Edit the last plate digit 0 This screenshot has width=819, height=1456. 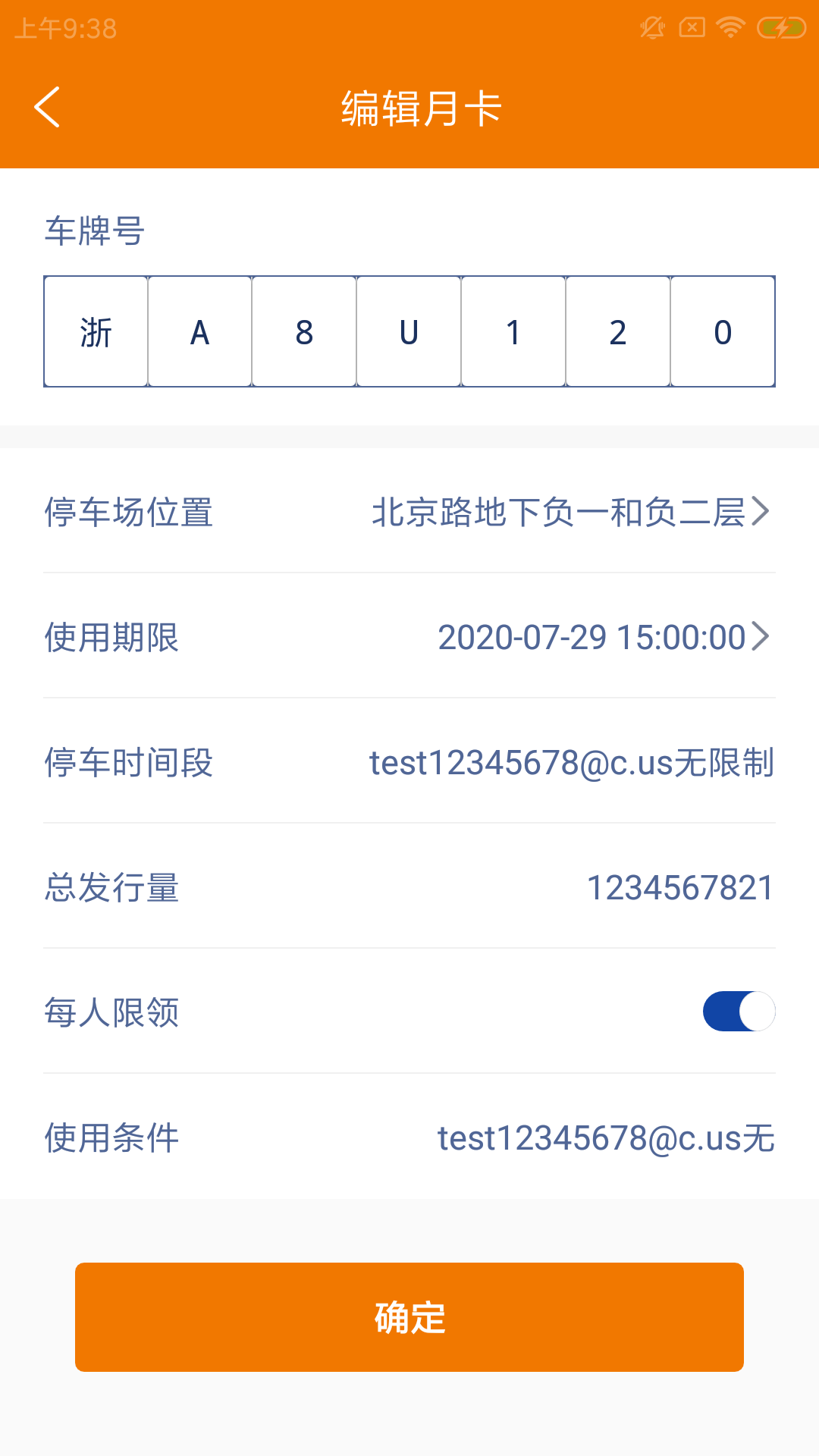(x=722, y=331)
